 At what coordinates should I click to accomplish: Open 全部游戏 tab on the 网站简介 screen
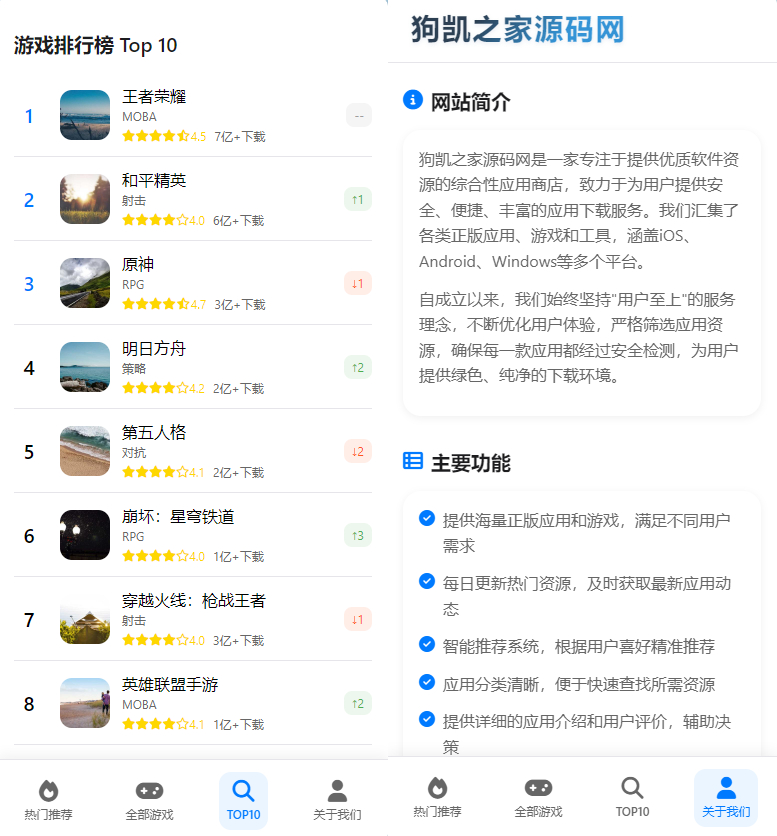tap(538, 798)
